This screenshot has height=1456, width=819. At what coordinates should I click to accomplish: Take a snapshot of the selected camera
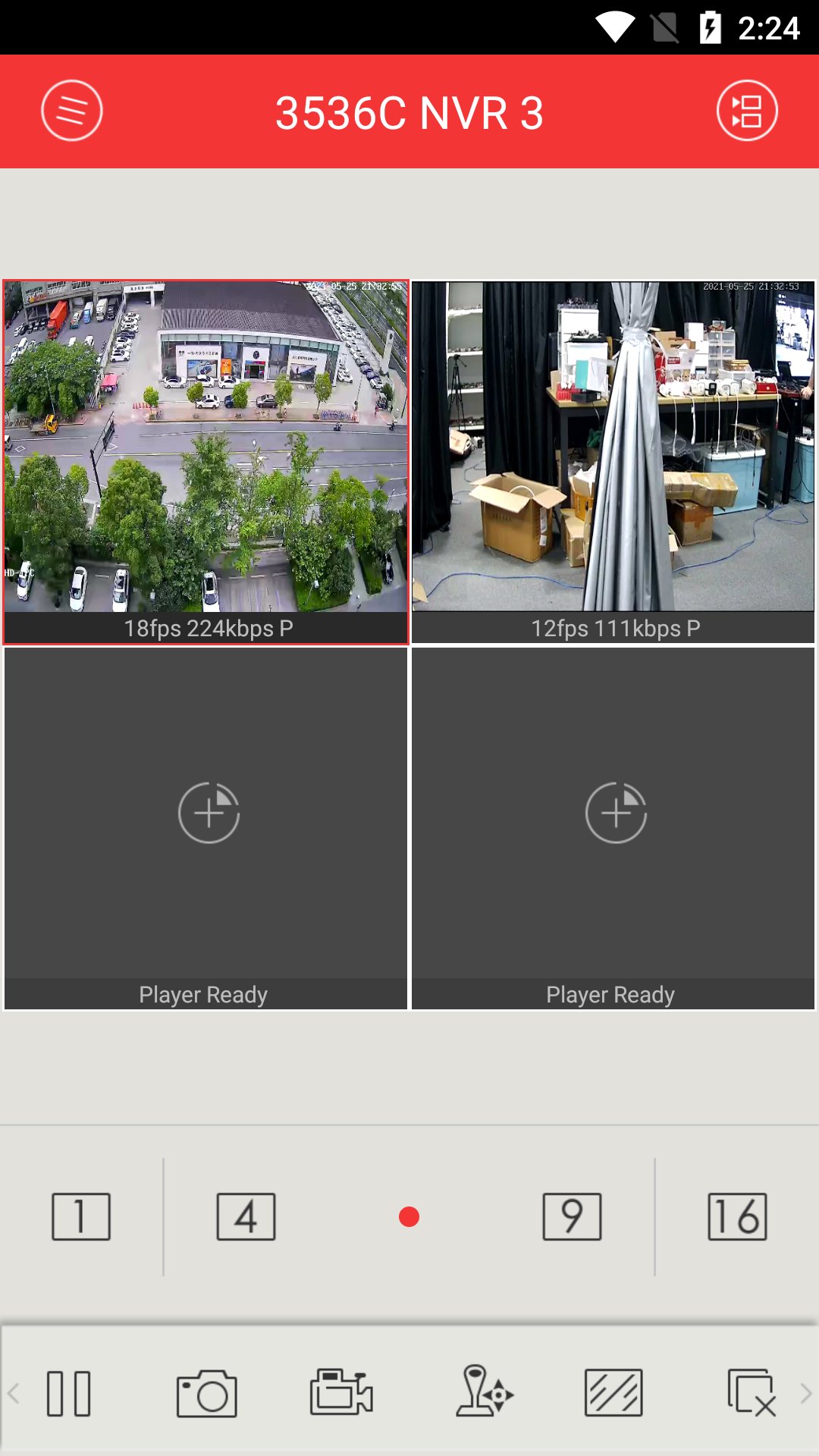click(x=206, y=1392)
